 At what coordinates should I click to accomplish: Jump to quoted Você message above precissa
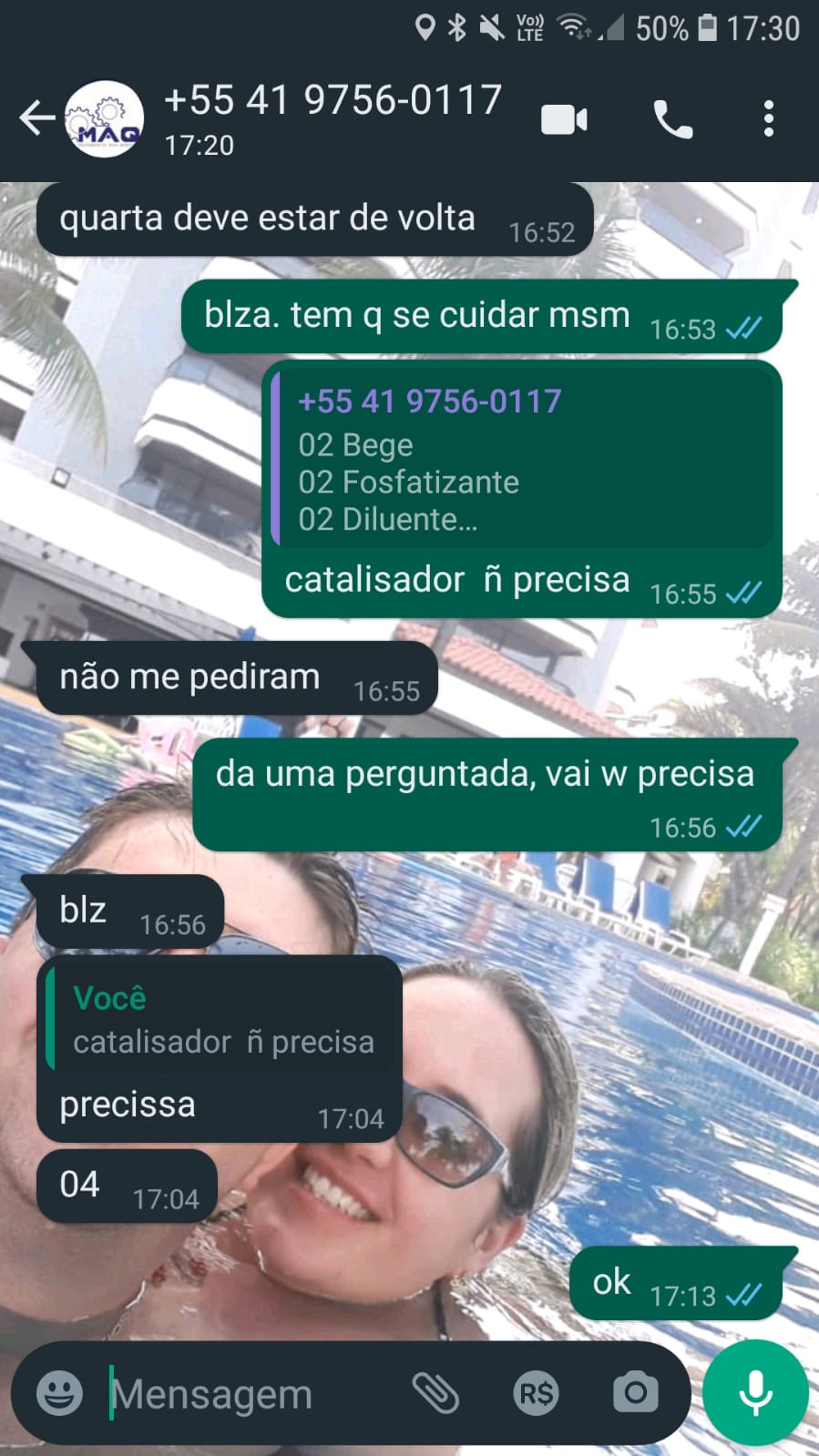[221, 1018]
